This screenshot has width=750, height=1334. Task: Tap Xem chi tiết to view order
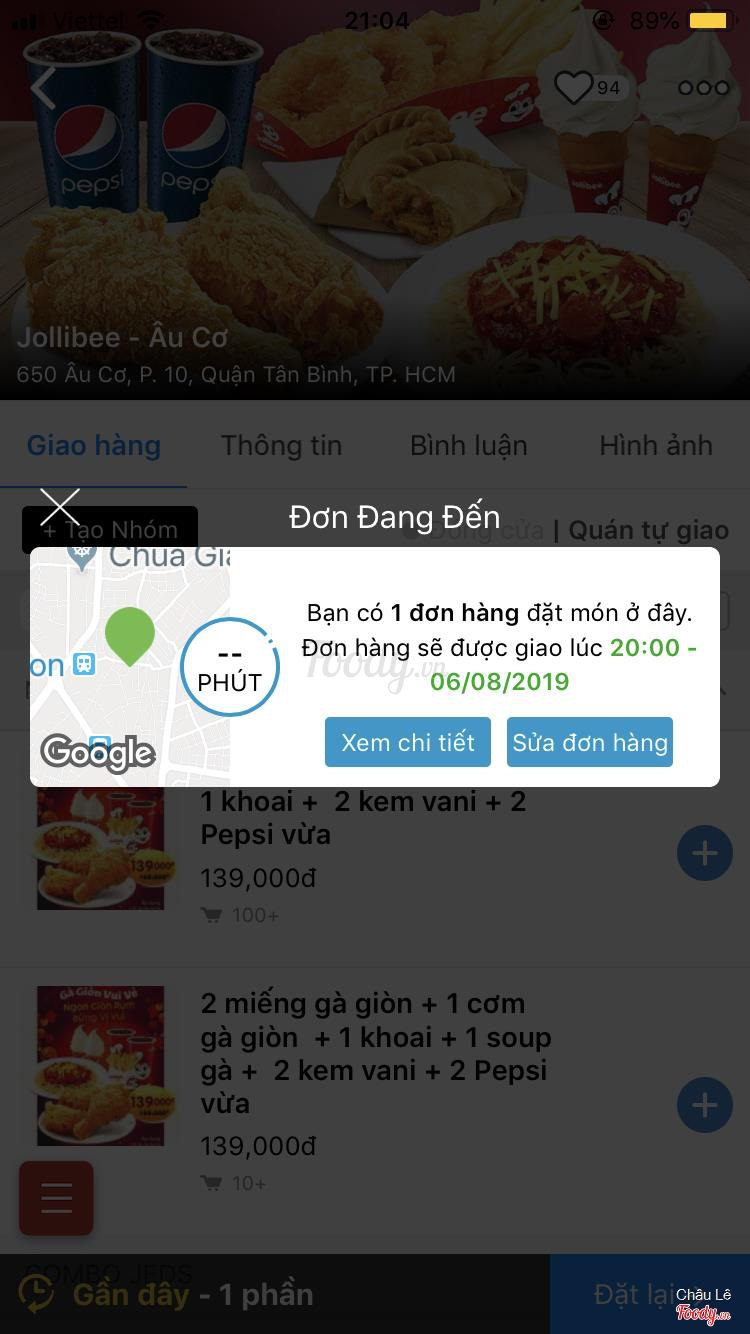point(408,742)
